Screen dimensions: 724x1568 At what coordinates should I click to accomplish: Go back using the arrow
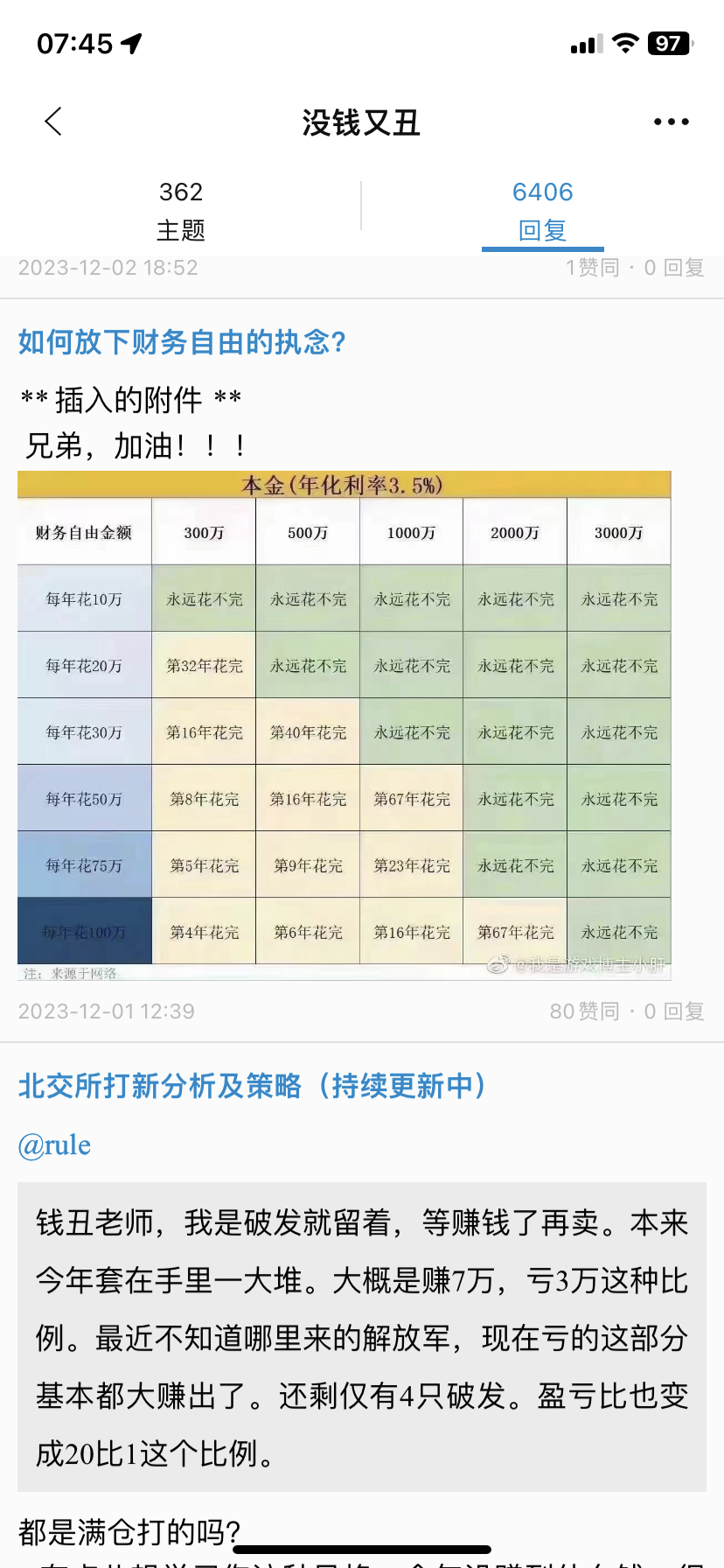click(x=53, y=122)
